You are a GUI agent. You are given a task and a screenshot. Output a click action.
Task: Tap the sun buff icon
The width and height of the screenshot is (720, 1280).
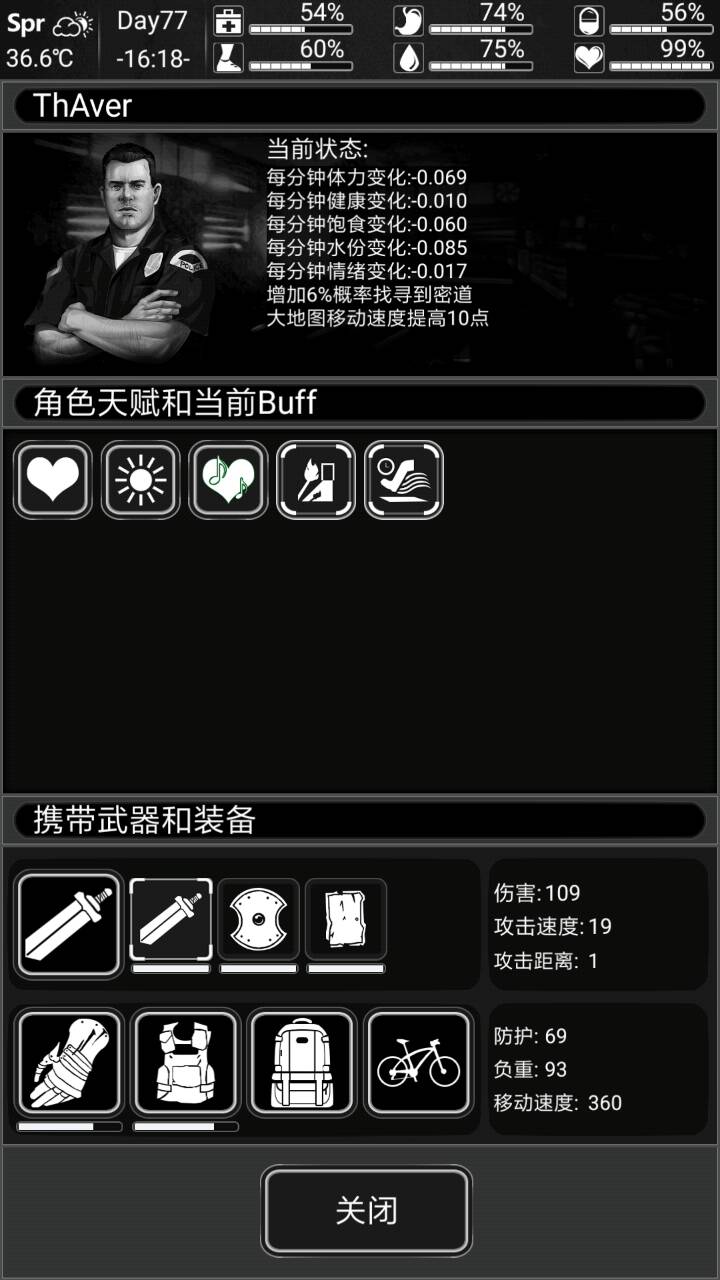pos(141,480)
